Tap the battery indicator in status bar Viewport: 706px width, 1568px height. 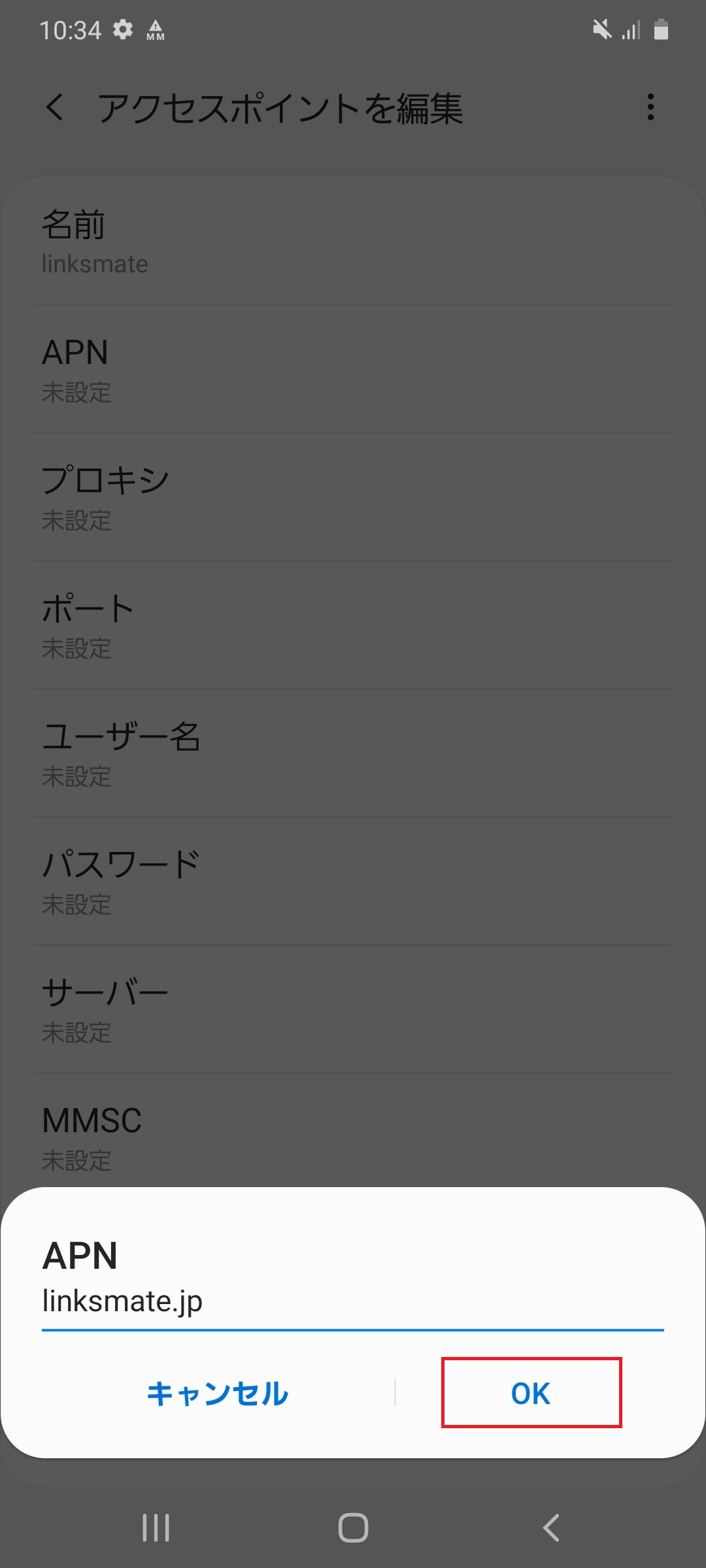point(662,29)
